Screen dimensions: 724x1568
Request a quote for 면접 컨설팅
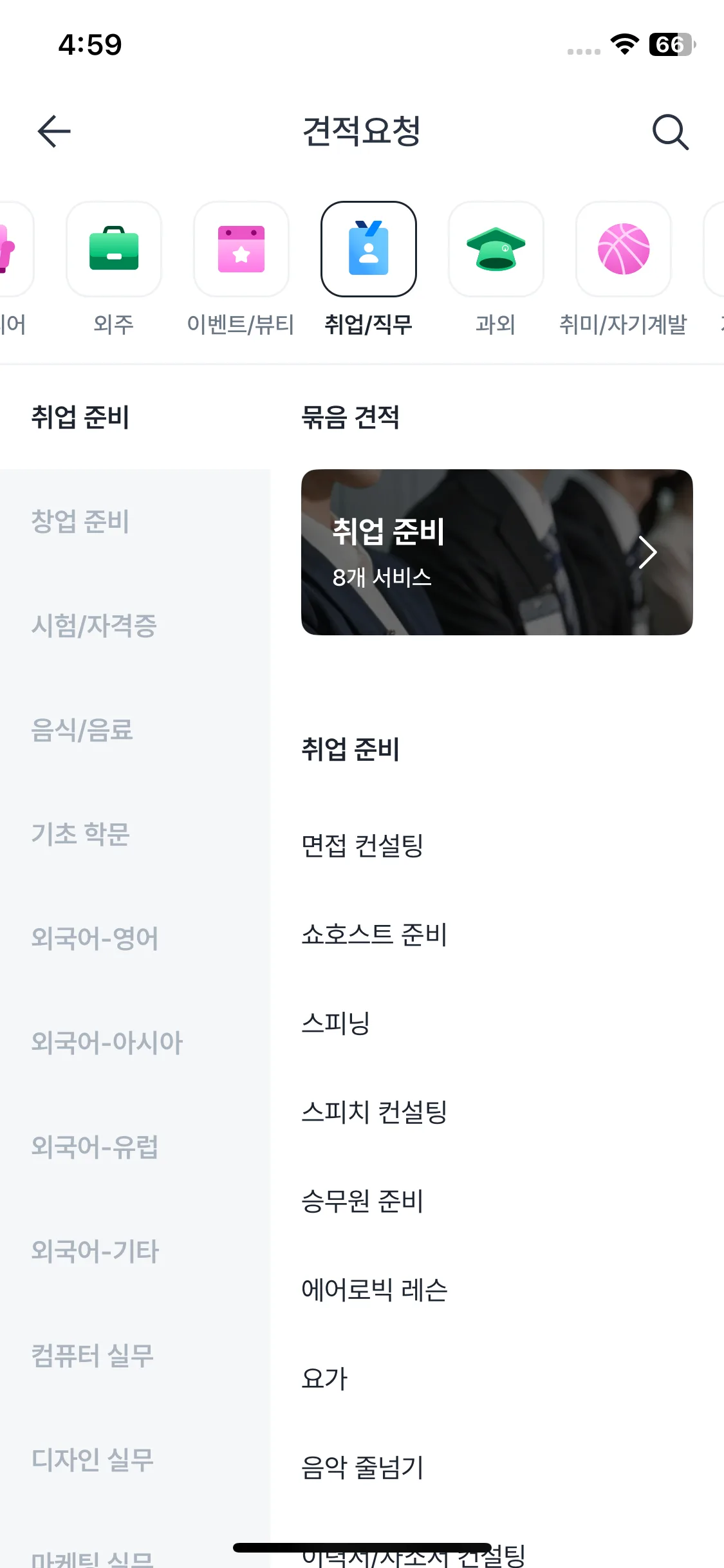pos(362,846)
